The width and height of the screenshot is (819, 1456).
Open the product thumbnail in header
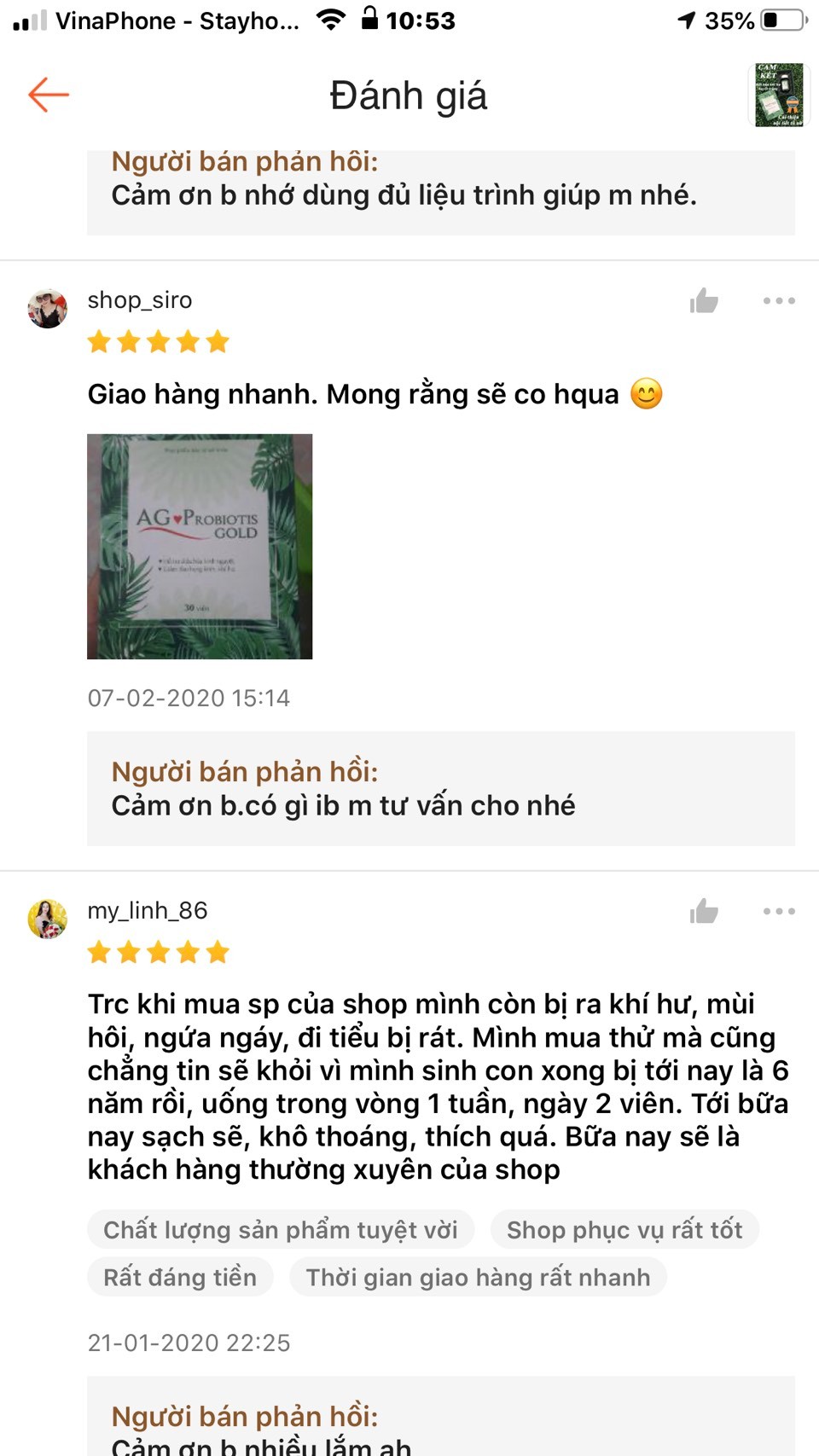(778, 95)
